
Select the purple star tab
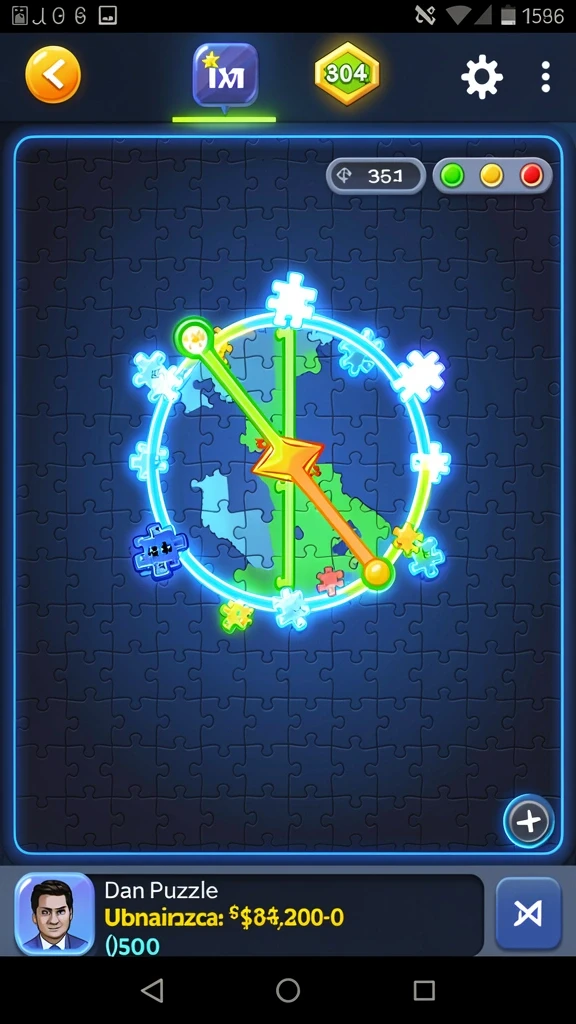tap(225, 76)
